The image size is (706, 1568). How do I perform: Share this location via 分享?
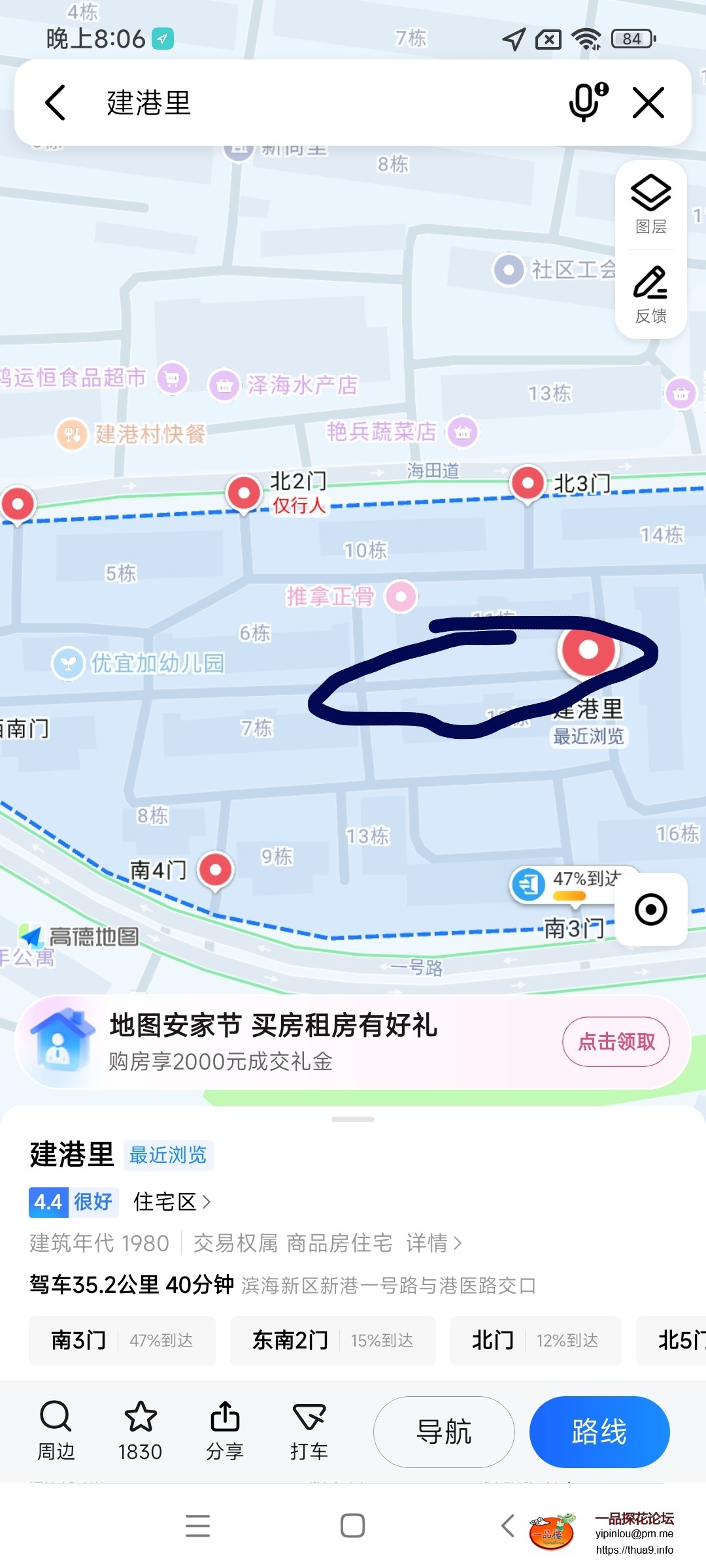[224, 1431]
